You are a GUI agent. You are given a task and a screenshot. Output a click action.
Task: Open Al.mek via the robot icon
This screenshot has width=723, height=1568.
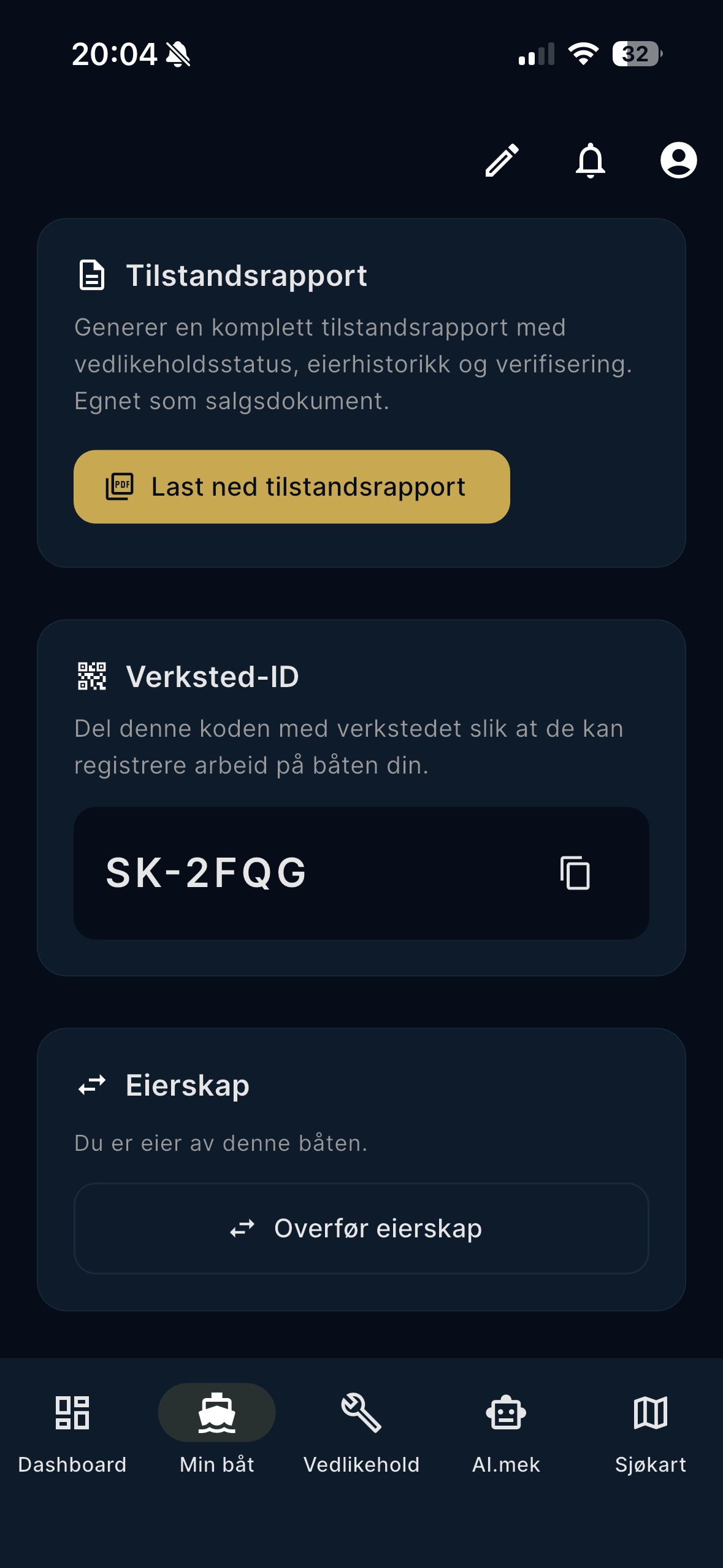[506, 1412]
